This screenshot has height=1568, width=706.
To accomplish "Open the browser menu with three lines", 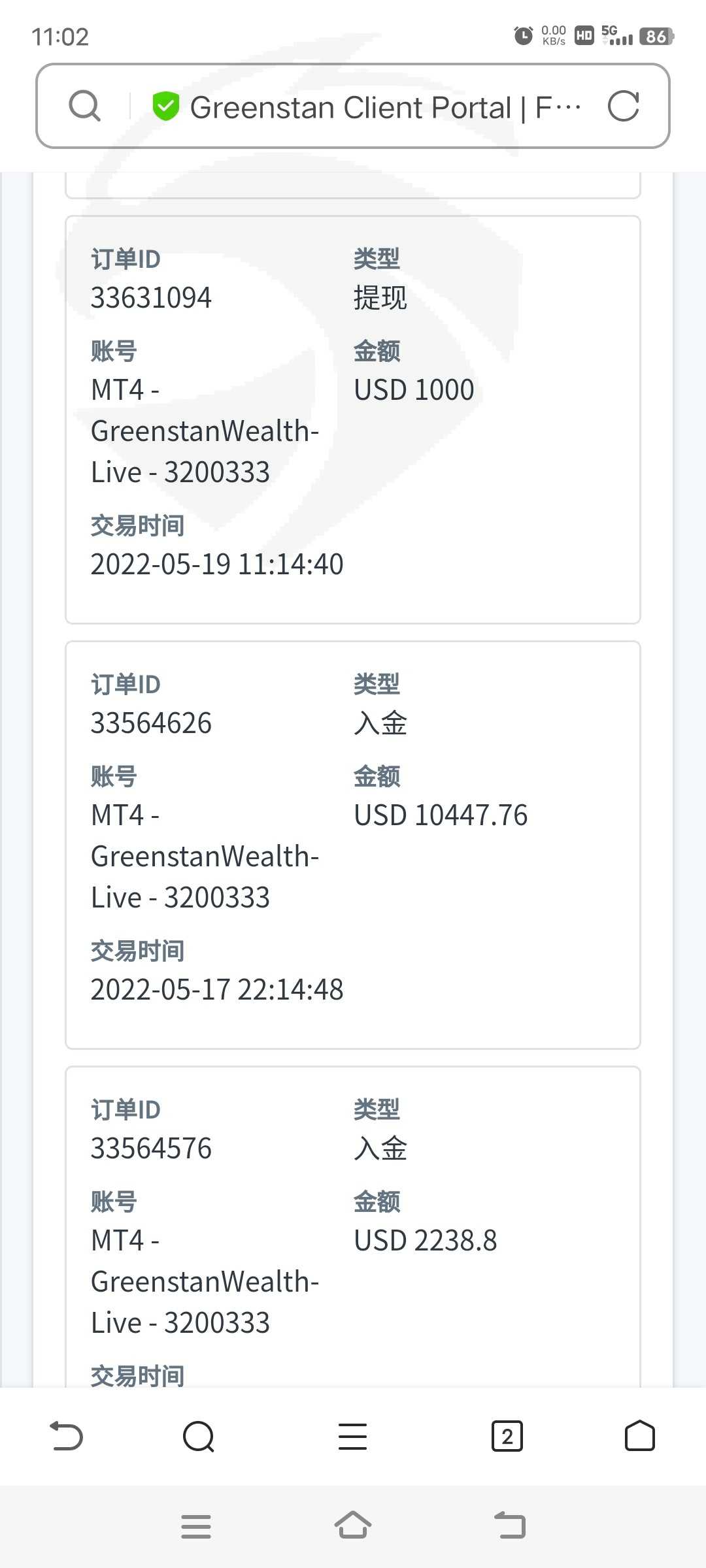I will coord(352,1436).
